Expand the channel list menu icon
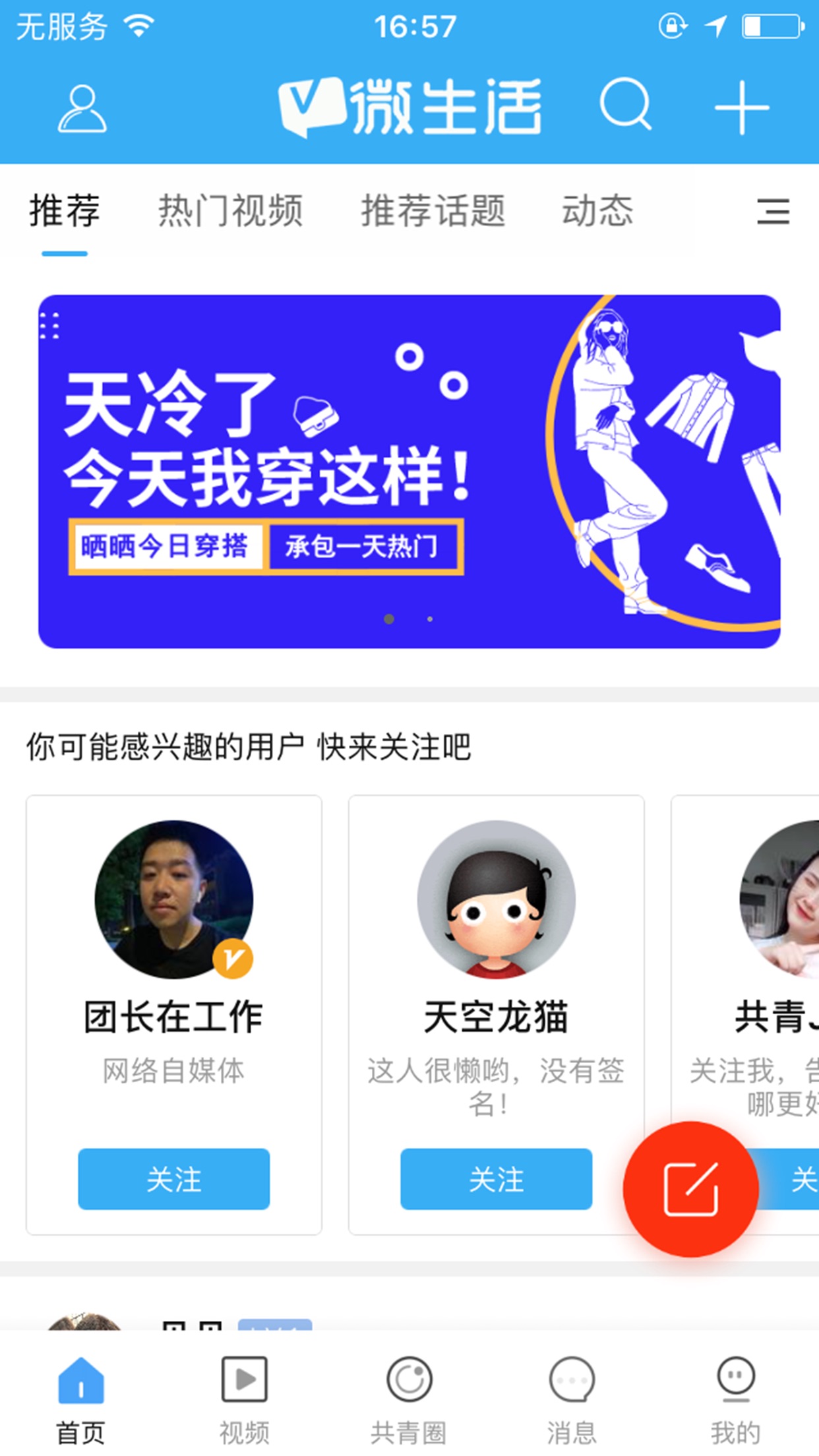Image resolution: width=819 pixels, height=1456 pixels. tap(773, 212)
